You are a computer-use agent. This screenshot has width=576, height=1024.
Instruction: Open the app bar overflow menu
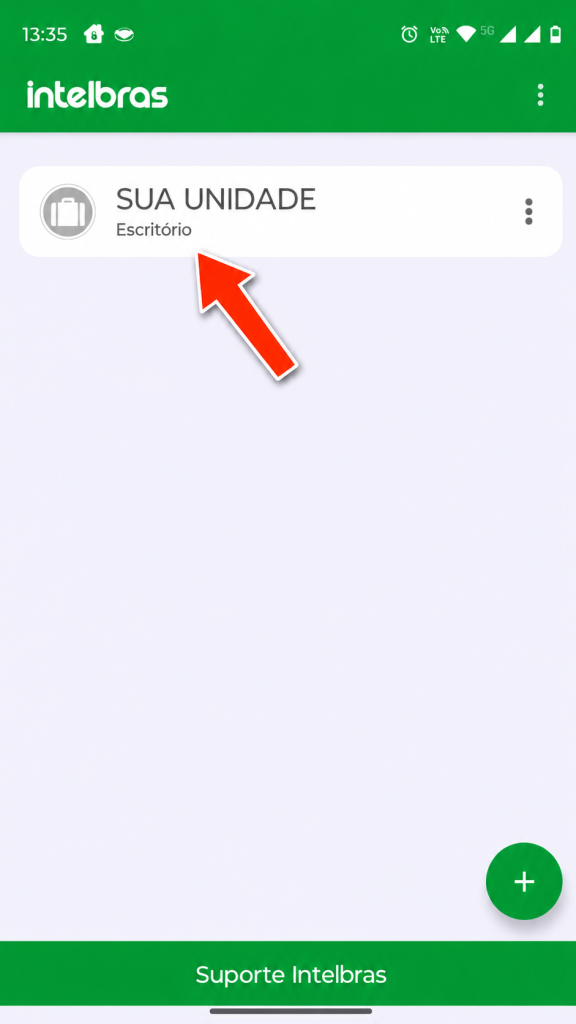click(x=539, y=95)
